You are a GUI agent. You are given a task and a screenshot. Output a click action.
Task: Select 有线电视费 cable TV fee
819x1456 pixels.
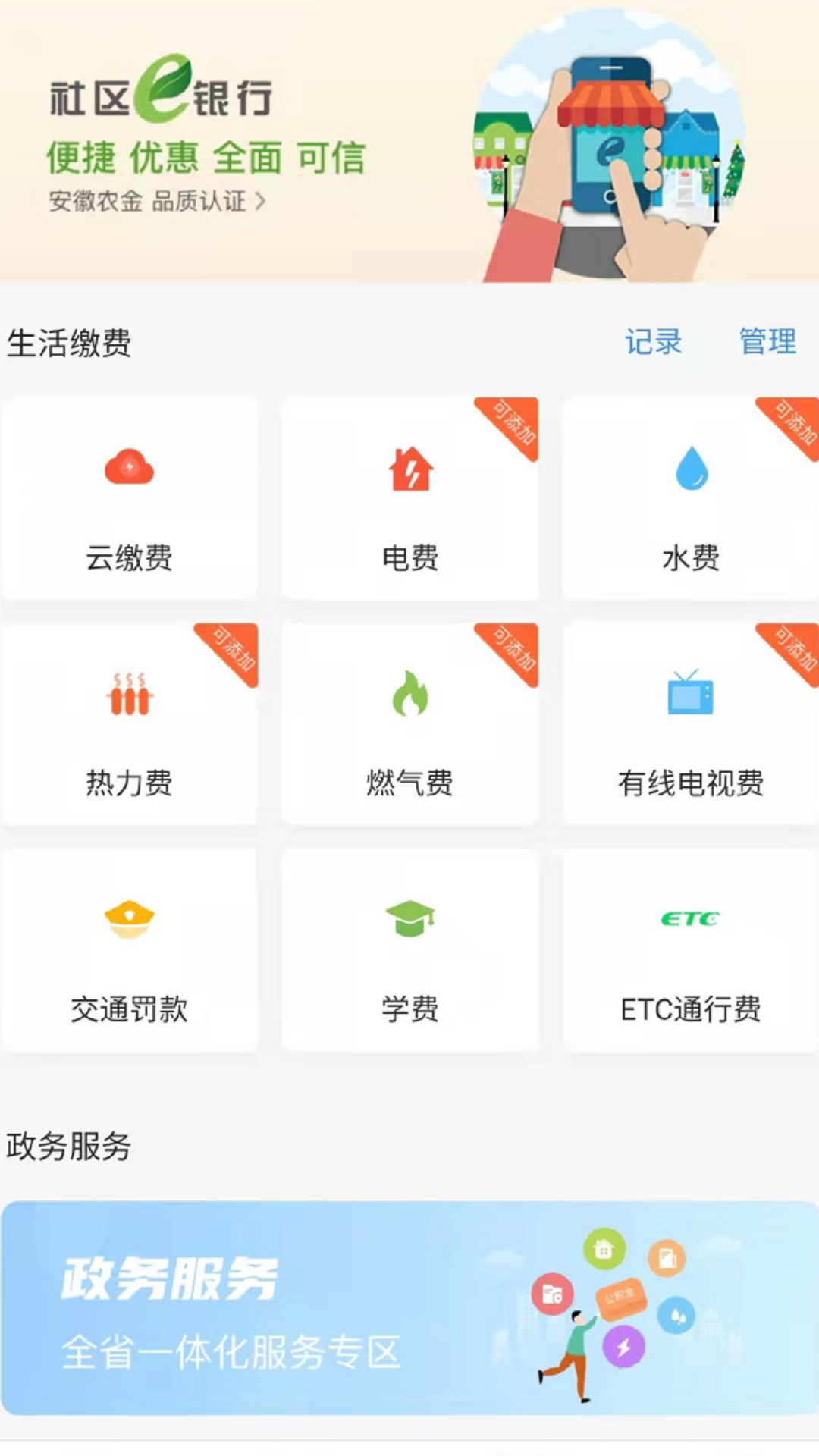[x=691, y=725]
